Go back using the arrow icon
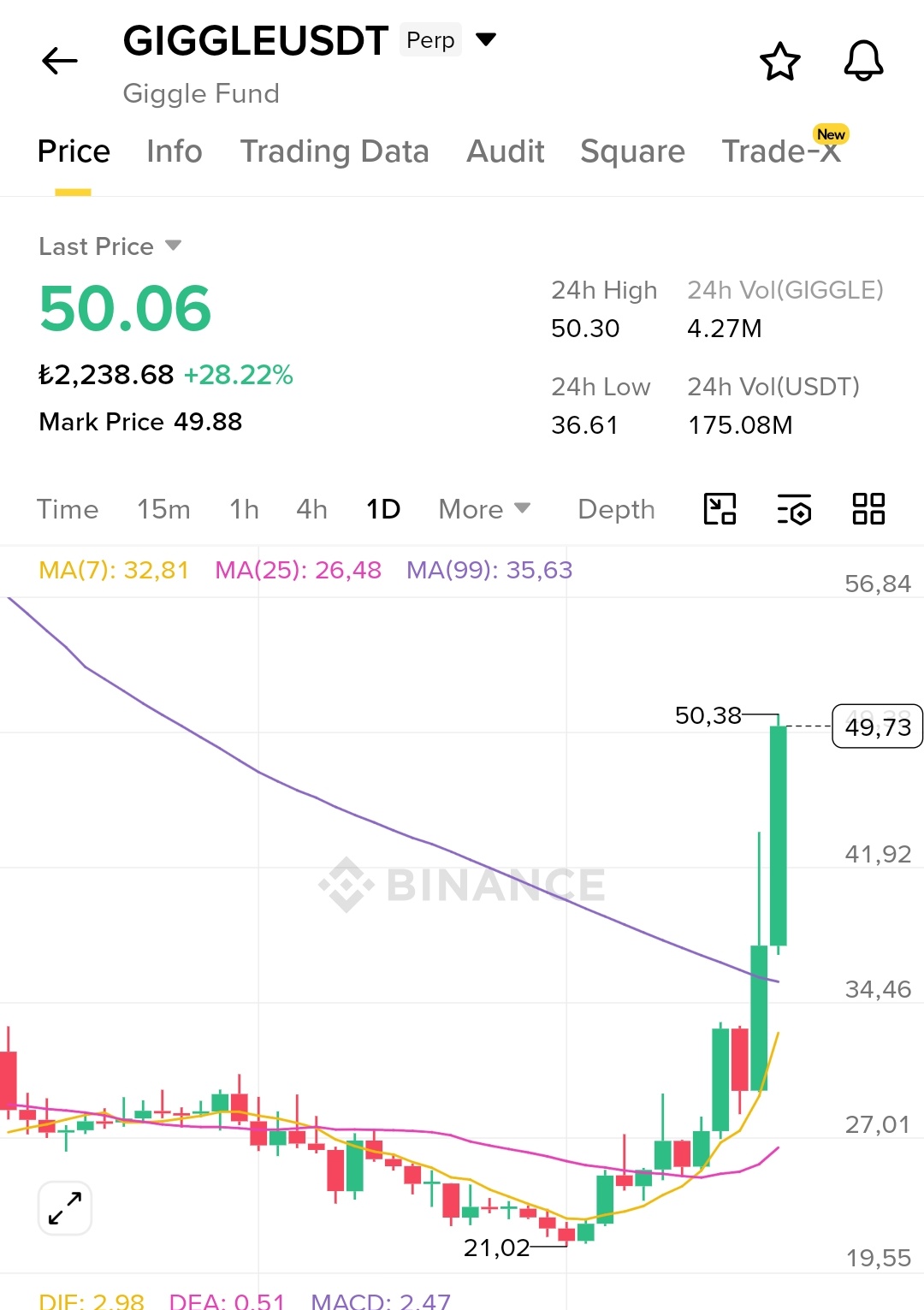This screenshot has height=1310, width=924. tap(60, 62)
